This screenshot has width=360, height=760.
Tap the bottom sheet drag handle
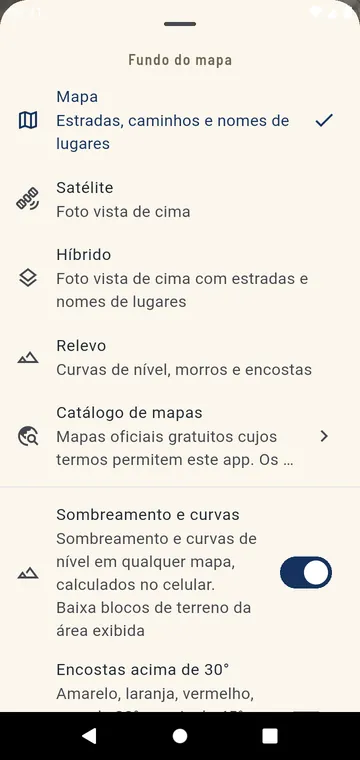[x=180, y=24]
